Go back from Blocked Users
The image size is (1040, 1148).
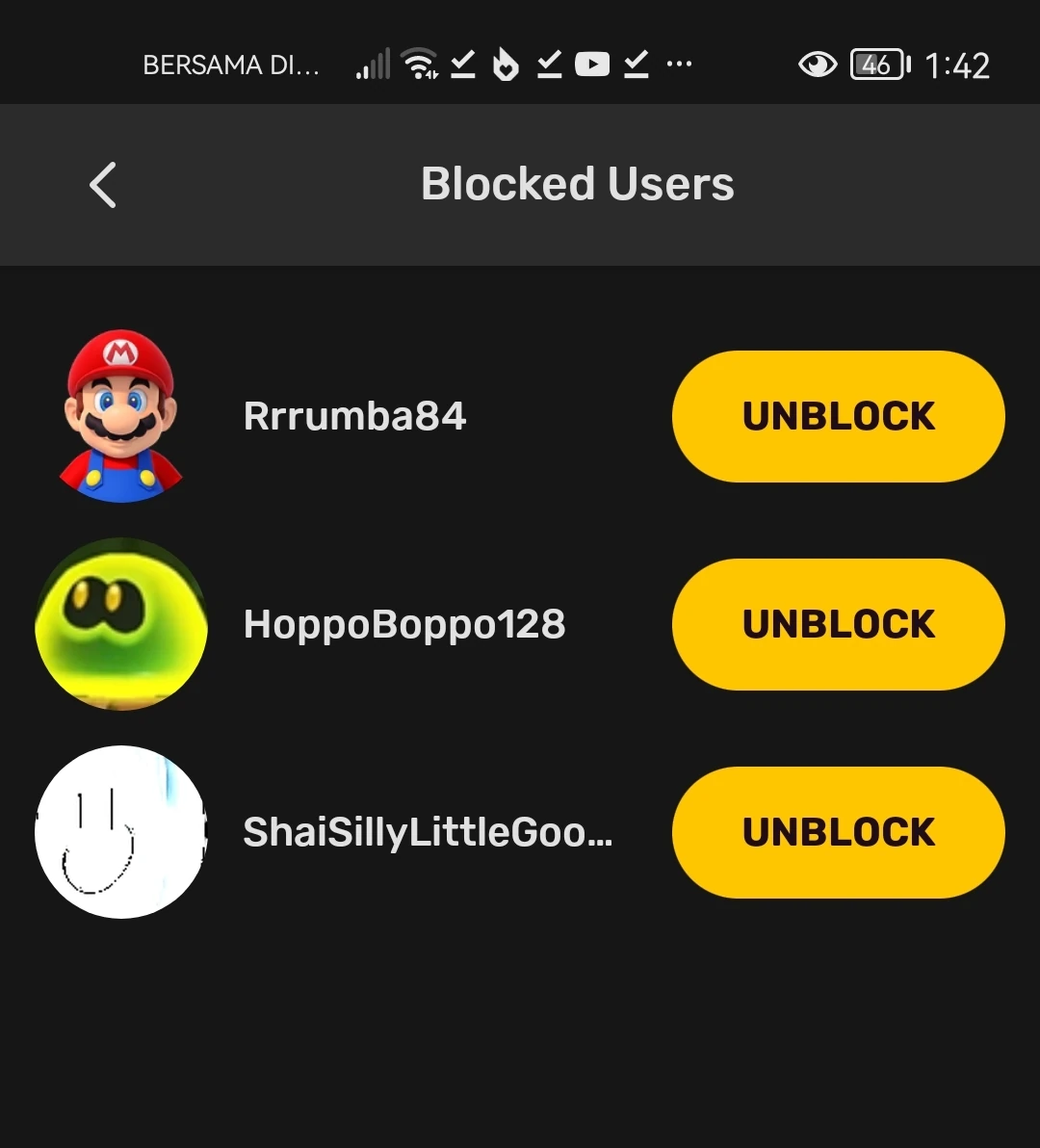[103, 185]
